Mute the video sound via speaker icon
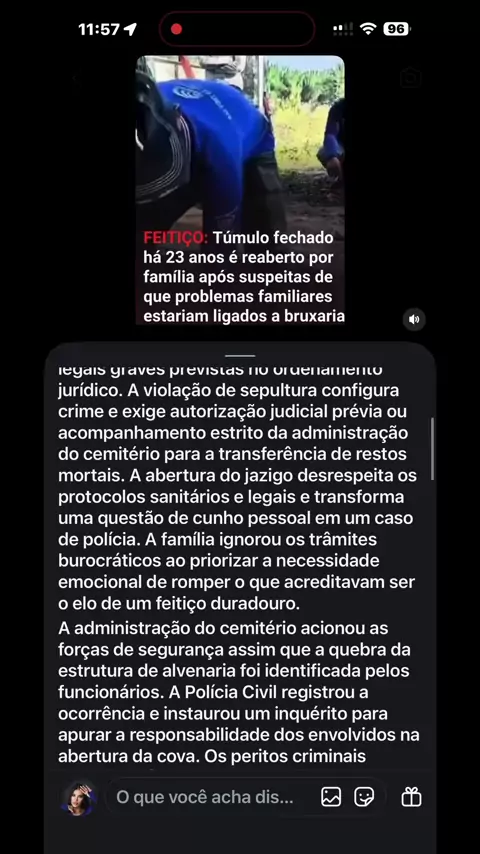 click(x=414, y=319)
